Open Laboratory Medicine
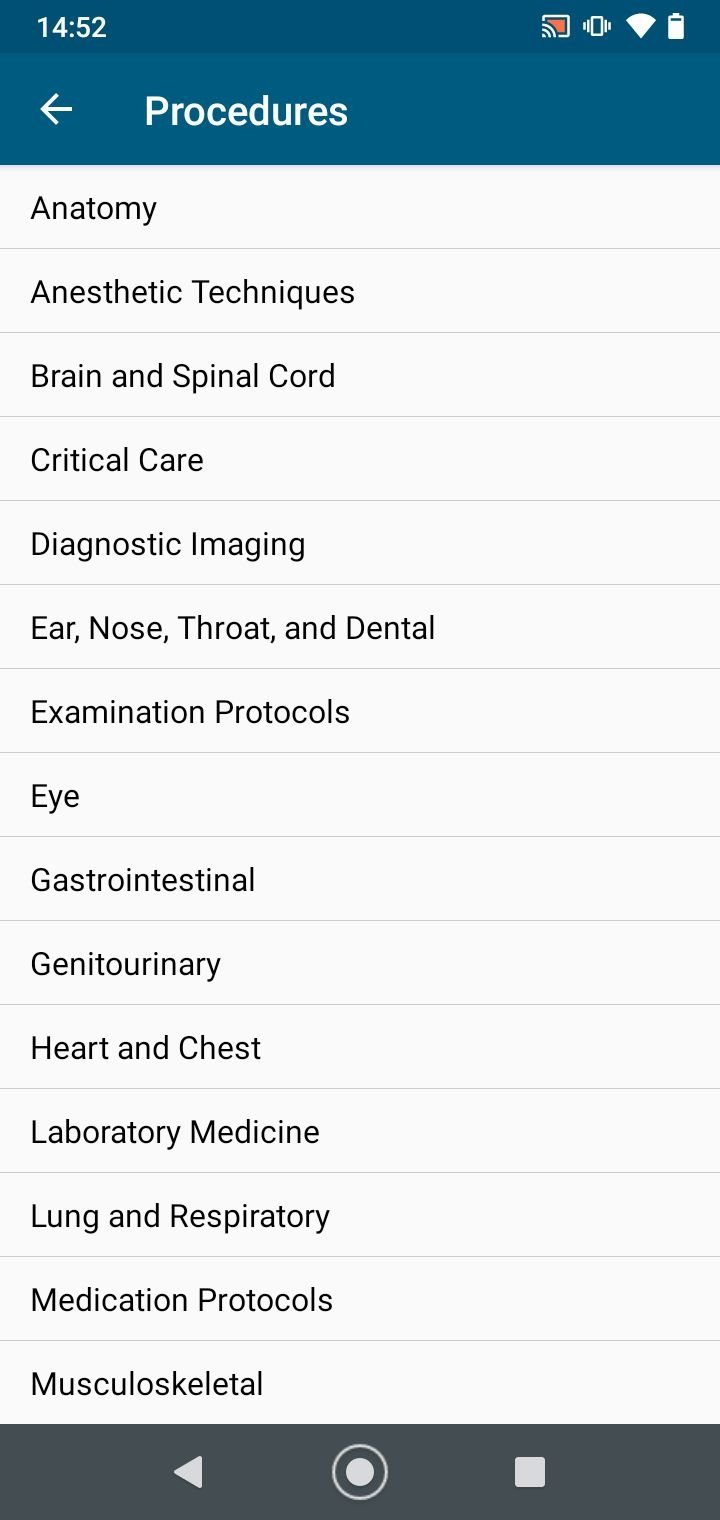This screenshot has height=1520, width=720. (360, 1132)
